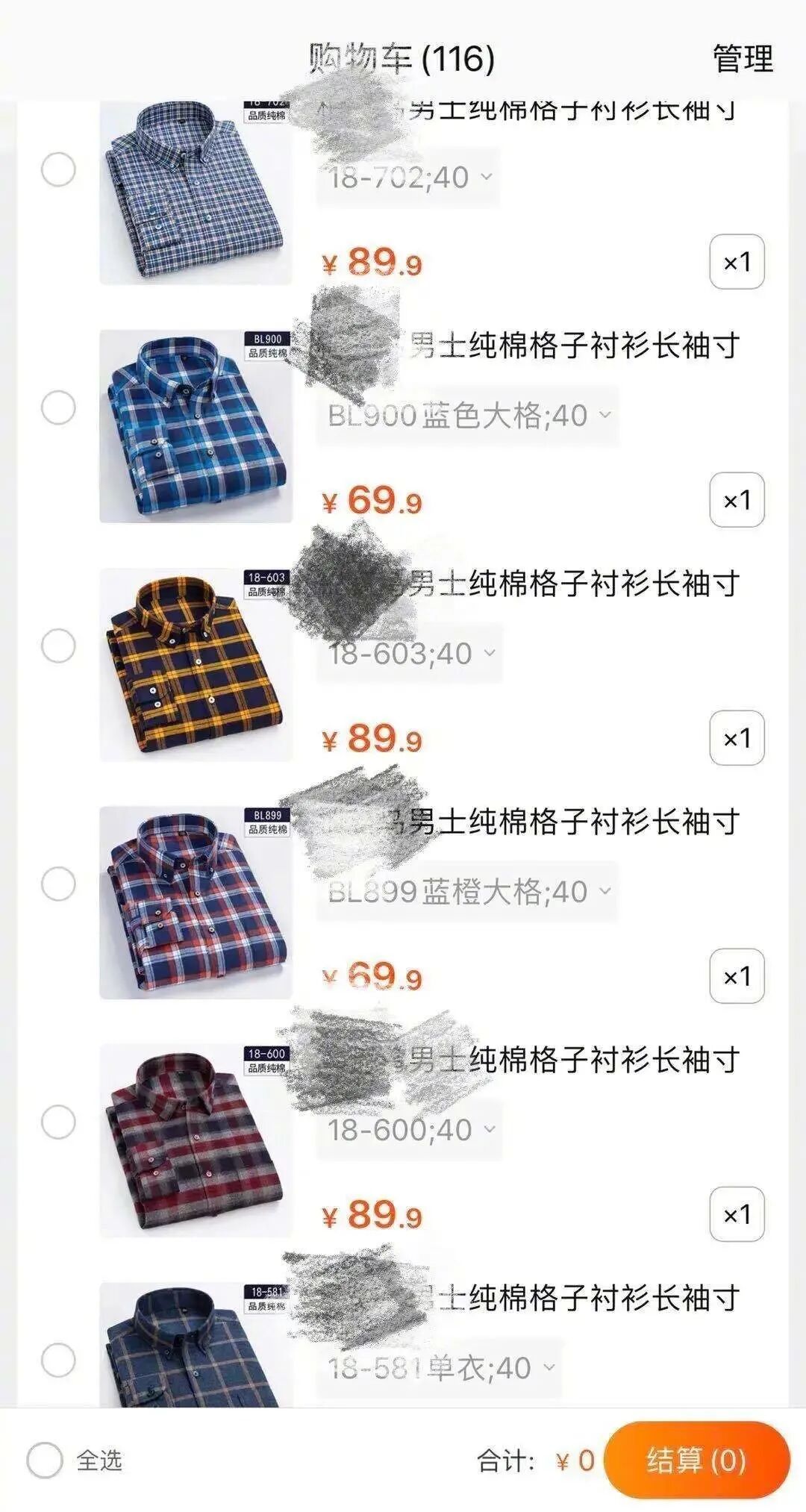
Task: Change quantity ×1 of the 18-603 shirt
Action: [737, 738]
